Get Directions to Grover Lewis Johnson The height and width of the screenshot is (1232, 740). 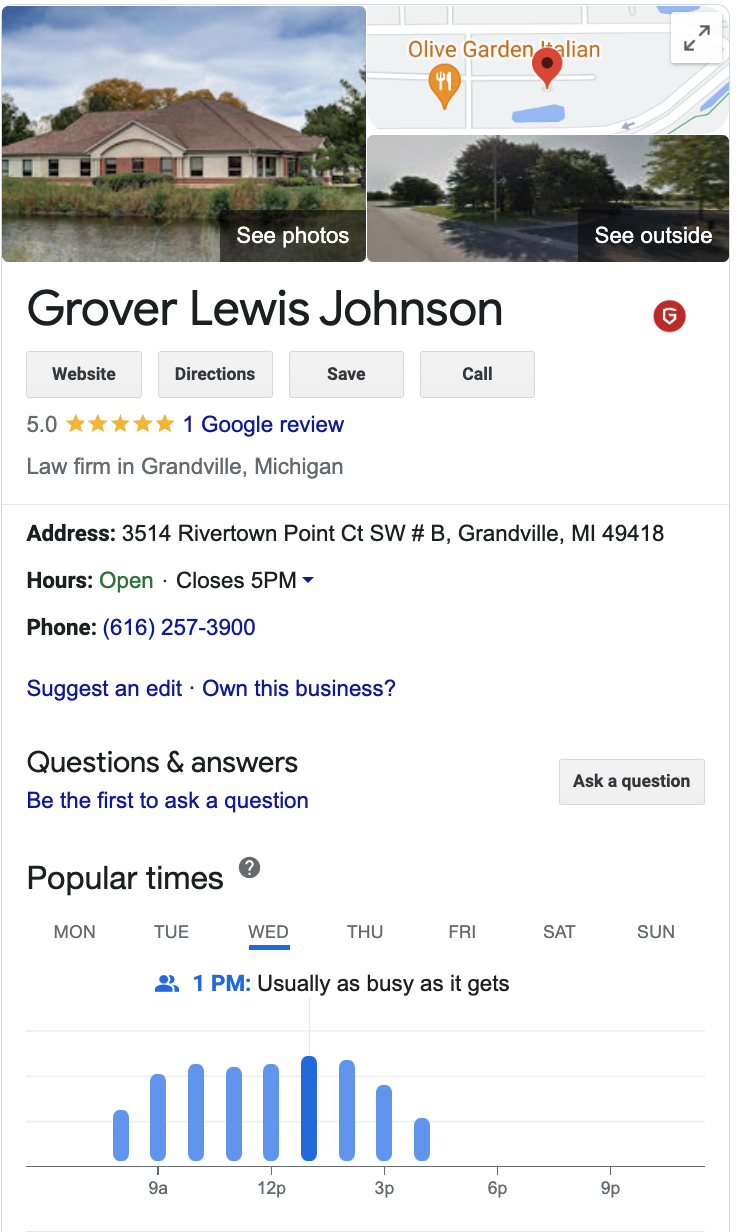tap(214, 374)
